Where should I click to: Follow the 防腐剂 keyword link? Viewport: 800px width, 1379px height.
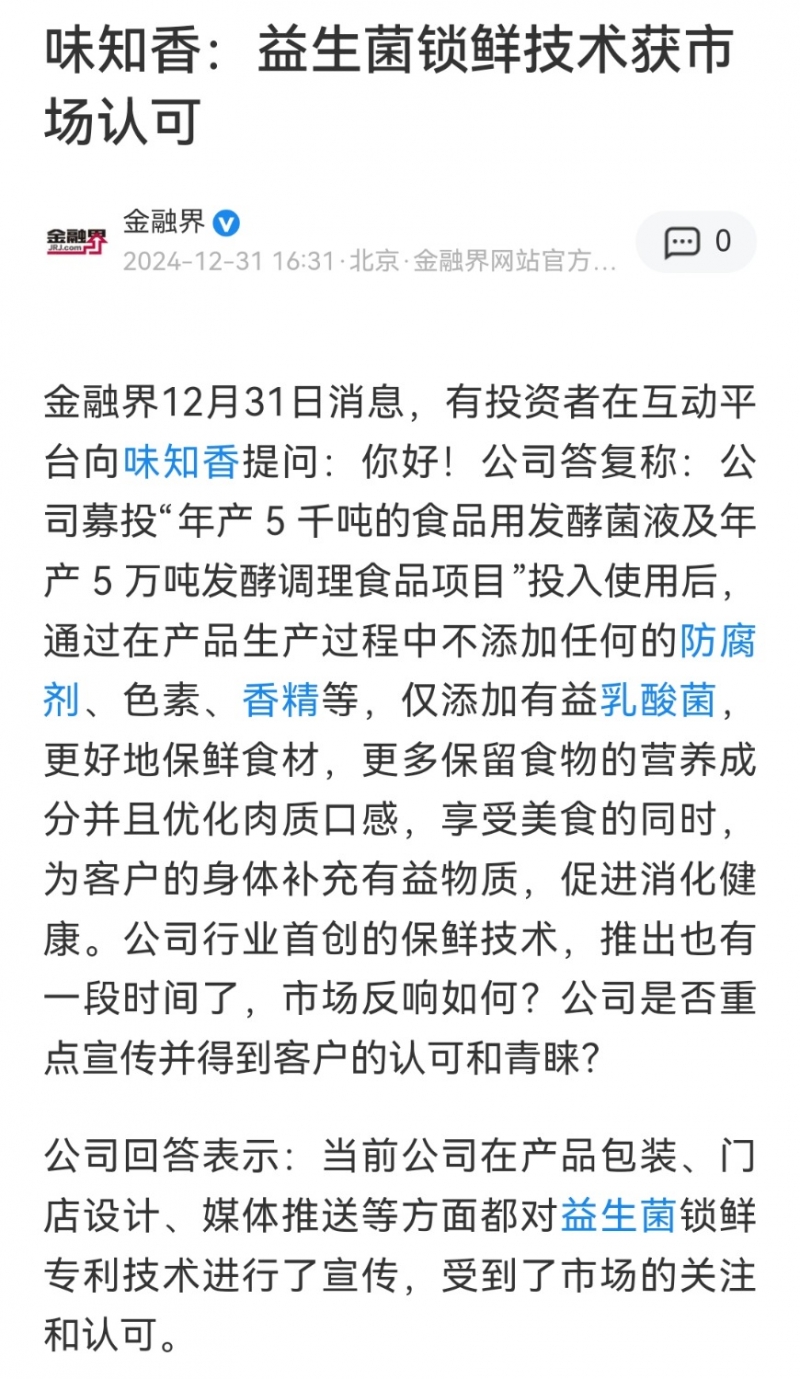point(717,641)
